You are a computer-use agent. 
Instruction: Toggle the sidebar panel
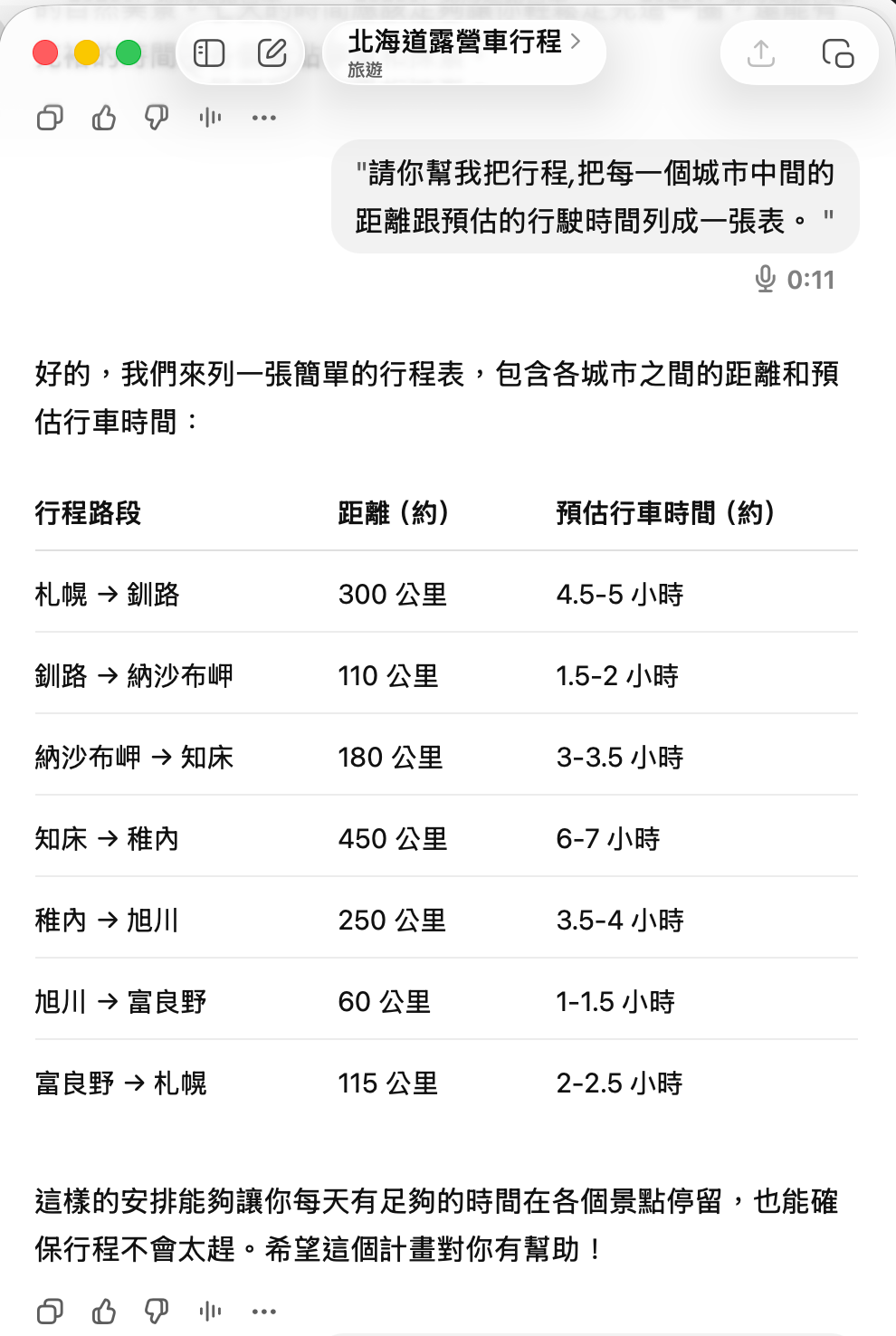[209, 53]
